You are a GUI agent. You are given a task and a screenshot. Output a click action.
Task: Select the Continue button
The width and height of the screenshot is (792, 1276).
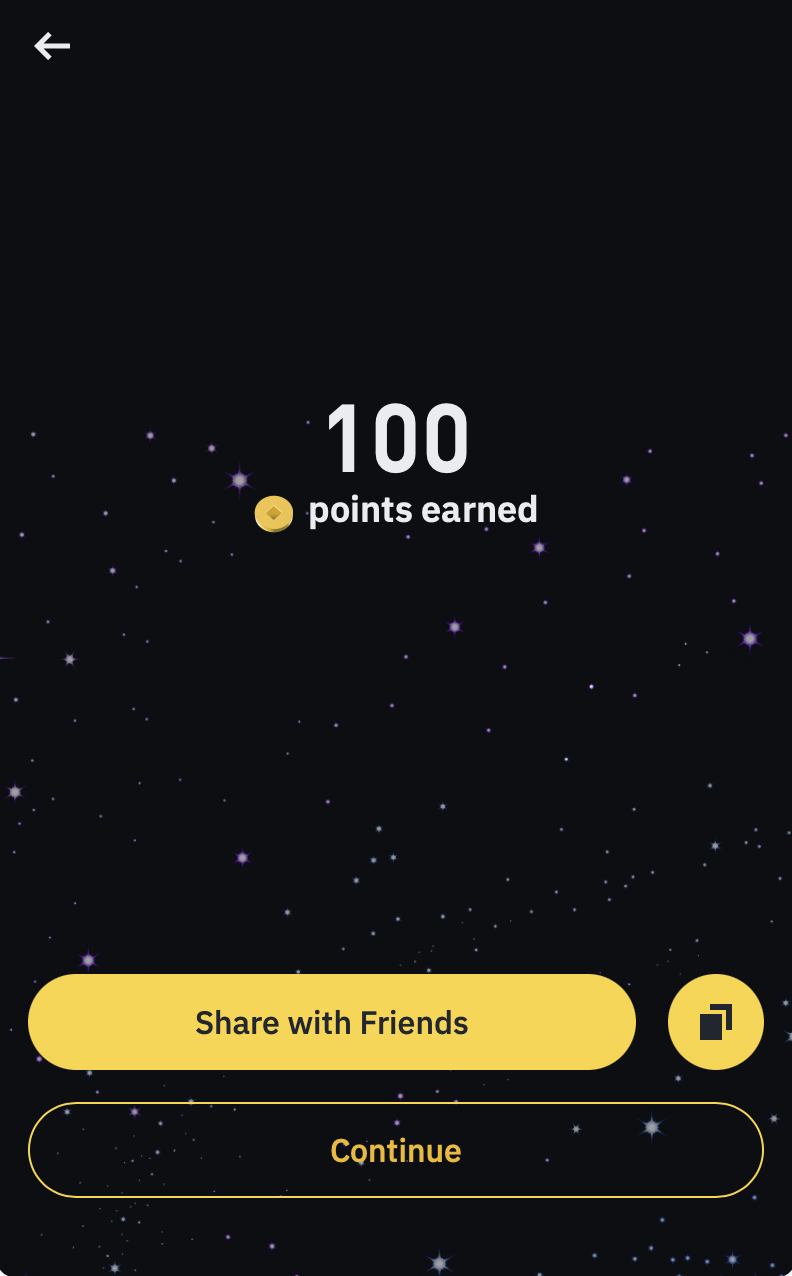tap(396, 1150)
